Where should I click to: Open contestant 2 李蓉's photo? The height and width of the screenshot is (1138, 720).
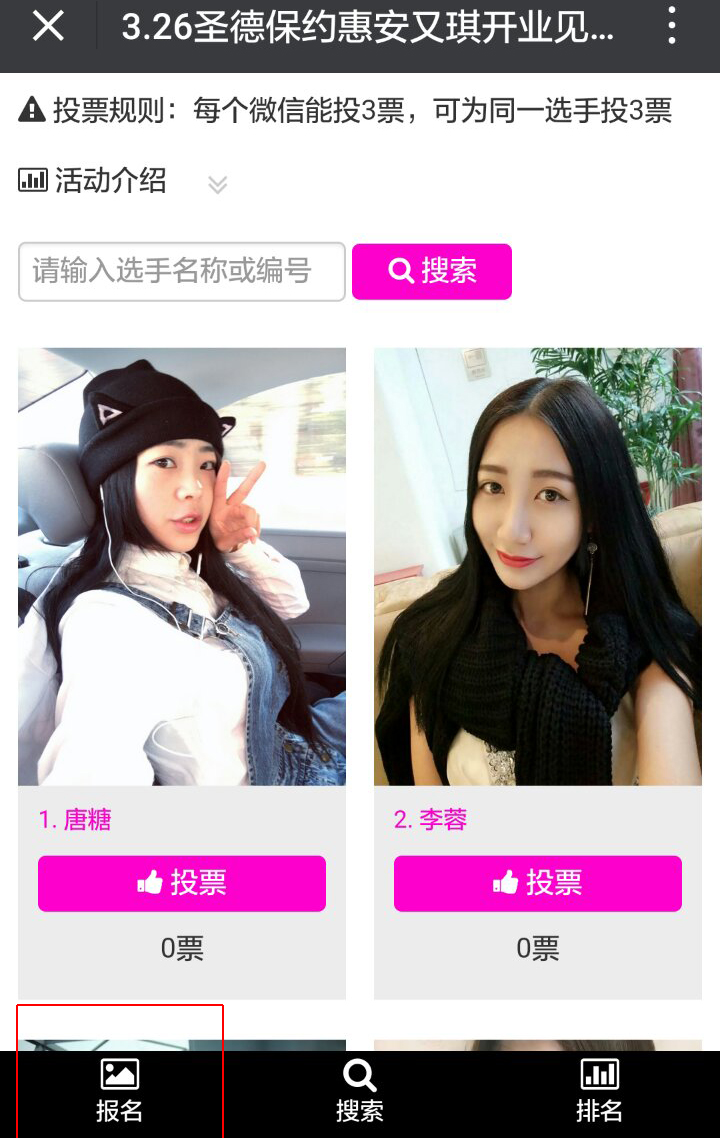(538, 566)
